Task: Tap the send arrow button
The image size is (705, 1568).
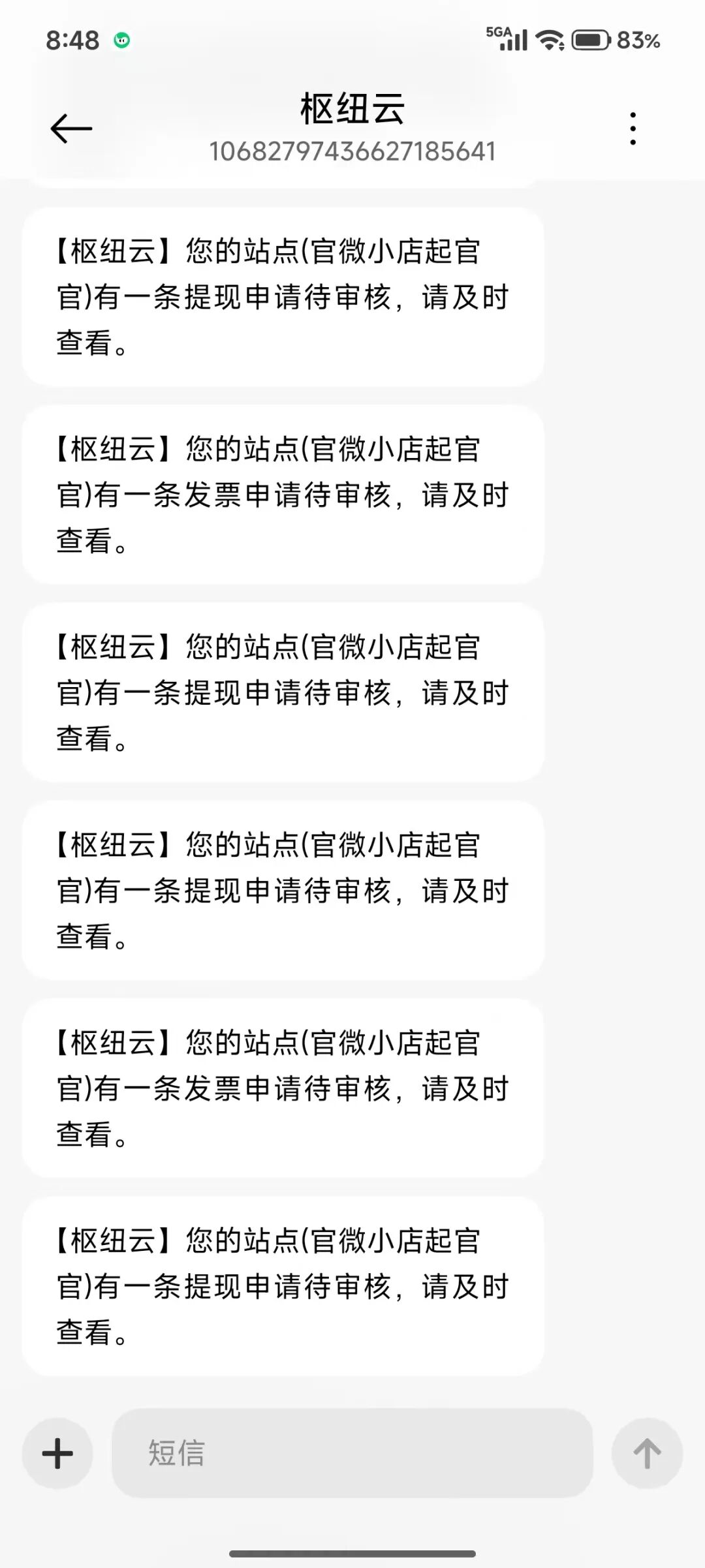Action: click(647, 1453)
